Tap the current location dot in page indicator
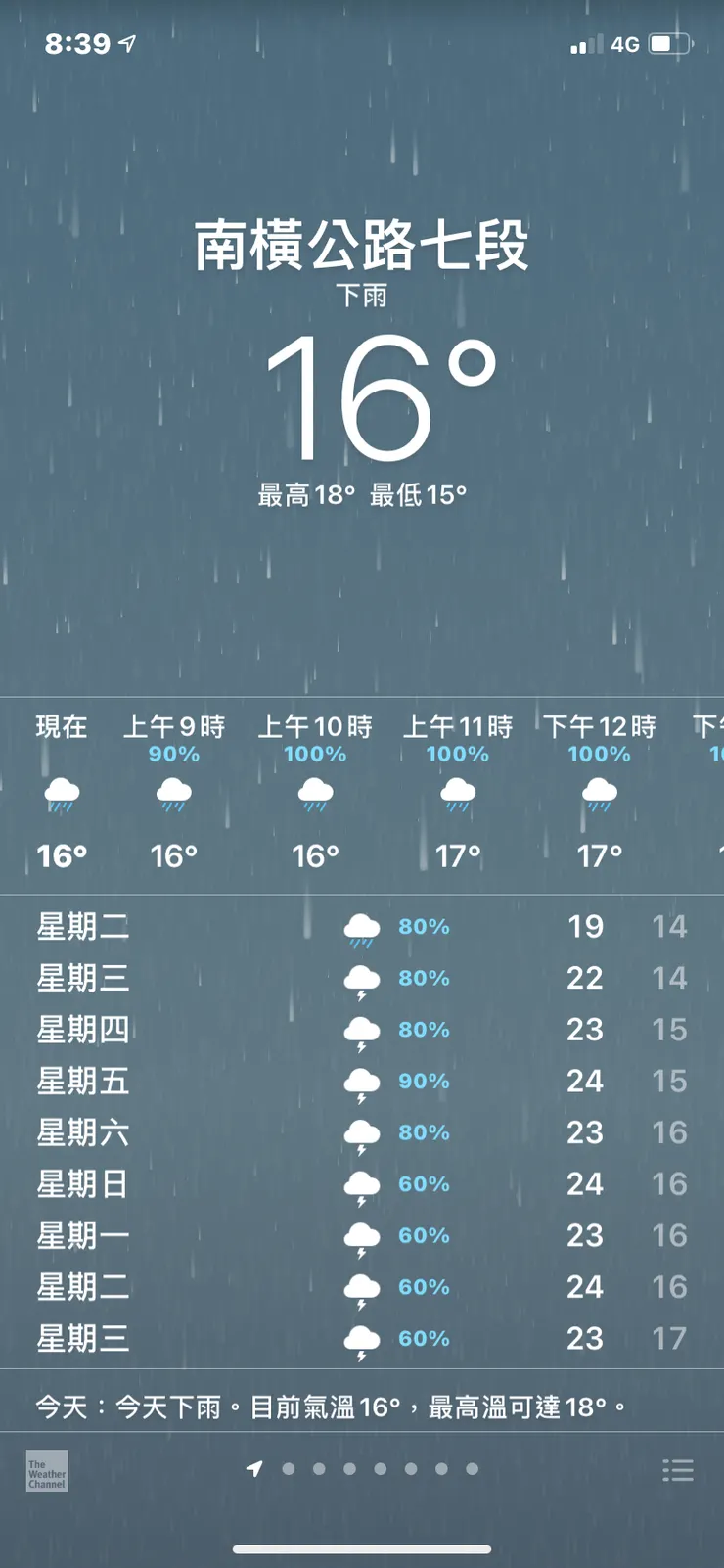Image resolution: width=724 pixels, height=1568 pixels. tap(256, 1470)
